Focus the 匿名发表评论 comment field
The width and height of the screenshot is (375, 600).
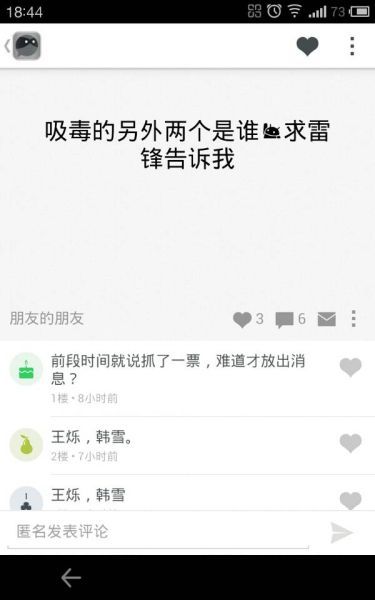point(158,532)
